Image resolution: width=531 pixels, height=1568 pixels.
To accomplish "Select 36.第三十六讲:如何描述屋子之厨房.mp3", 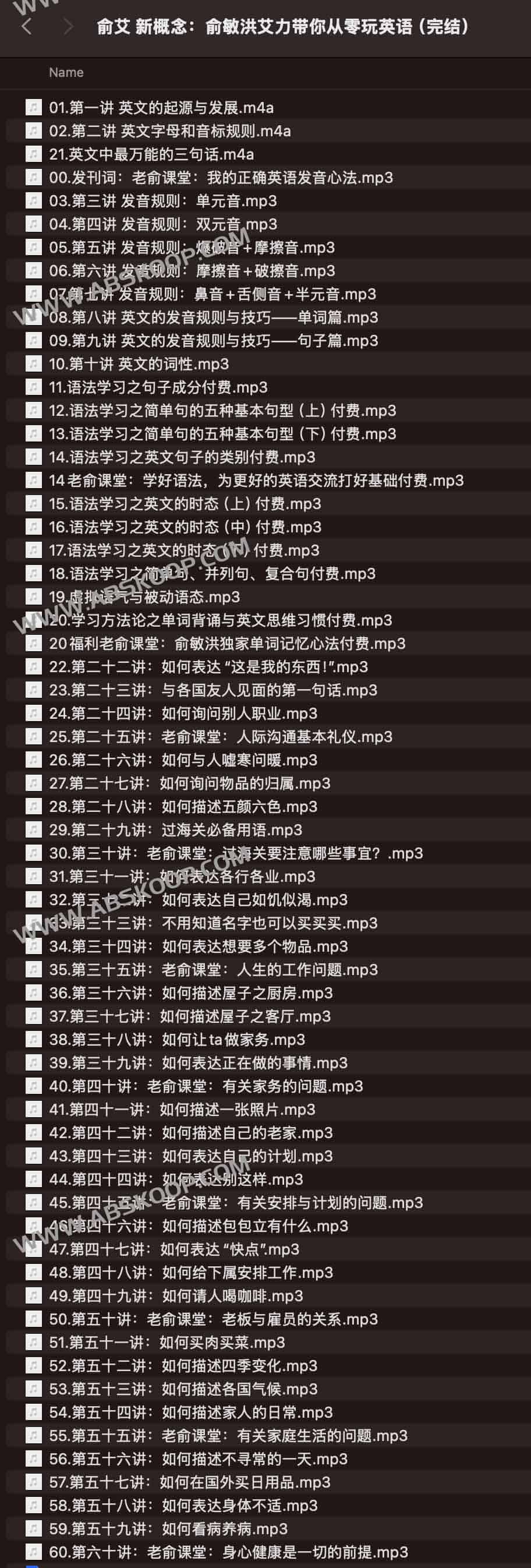I will point(190,993).
